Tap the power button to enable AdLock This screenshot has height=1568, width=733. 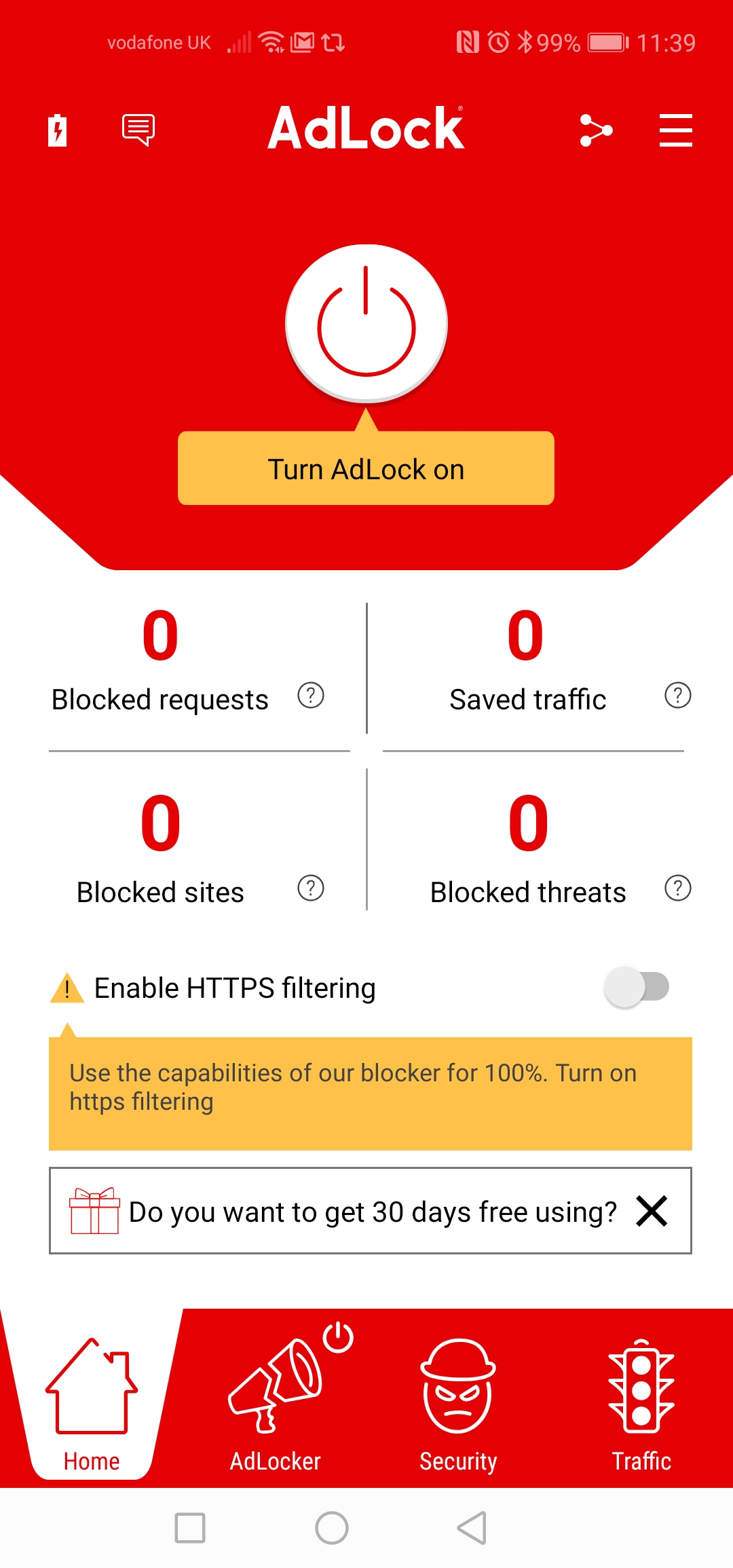[x=366, y=323]
